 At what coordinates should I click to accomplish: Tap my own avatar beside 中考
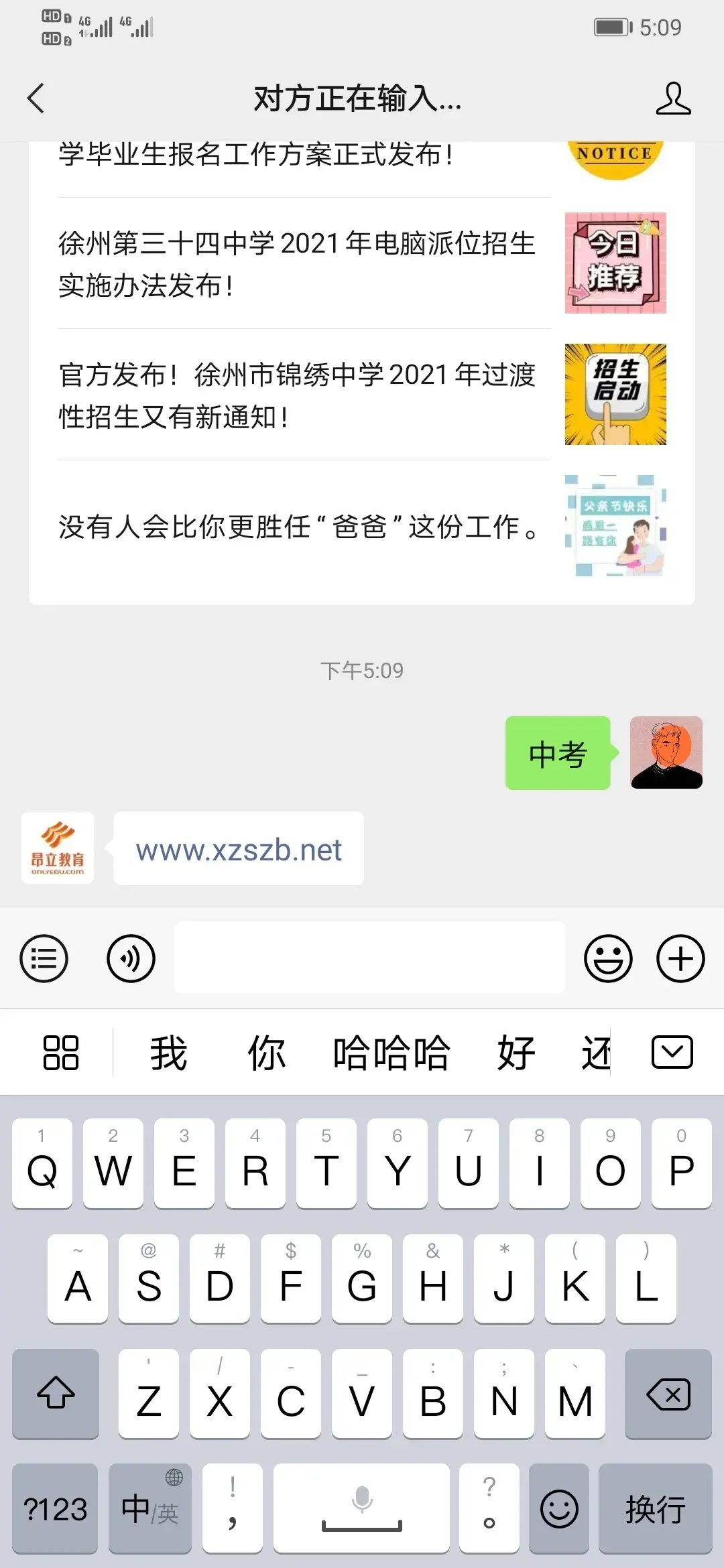point(666,753)
